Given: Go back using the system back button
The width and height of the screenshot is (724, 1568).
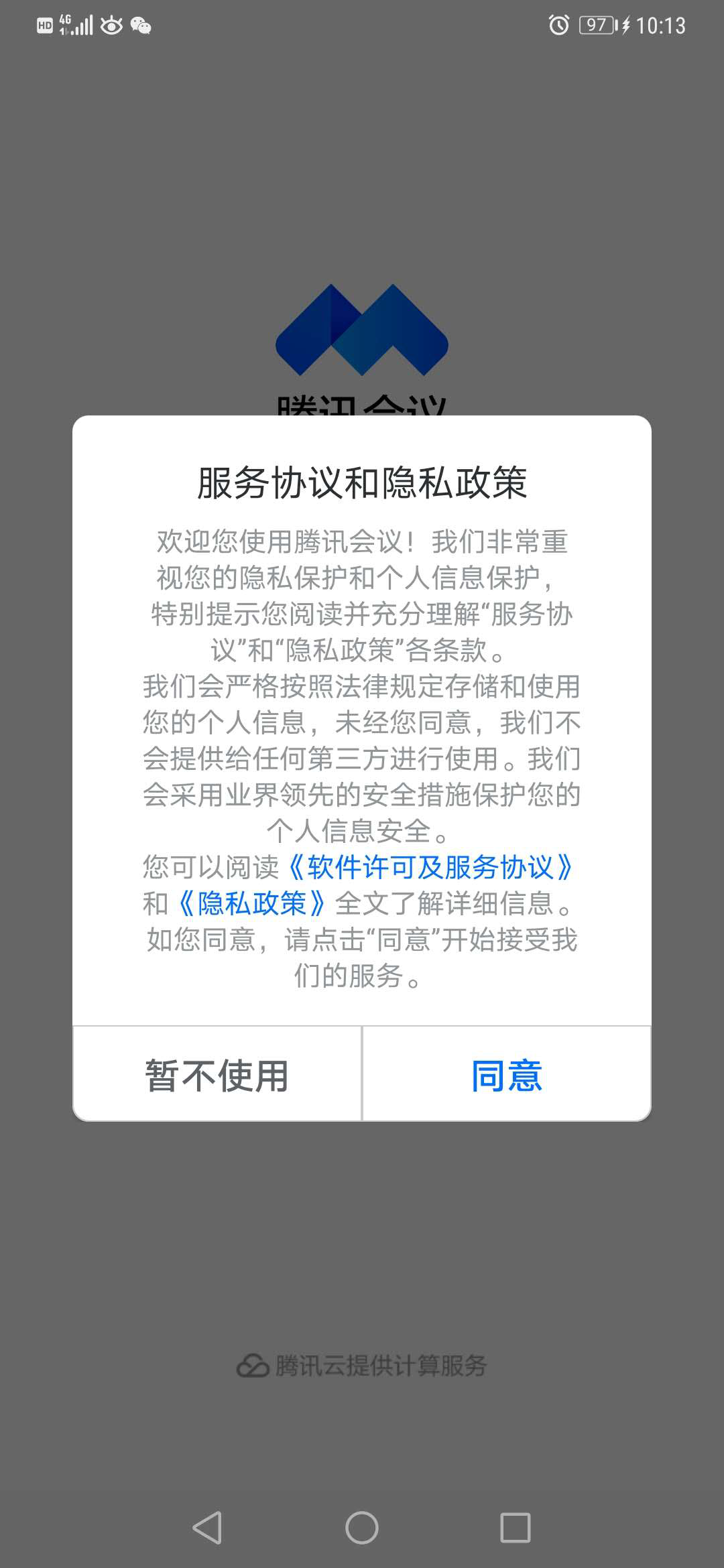Looking at the screenshot, I should 207,1528.
